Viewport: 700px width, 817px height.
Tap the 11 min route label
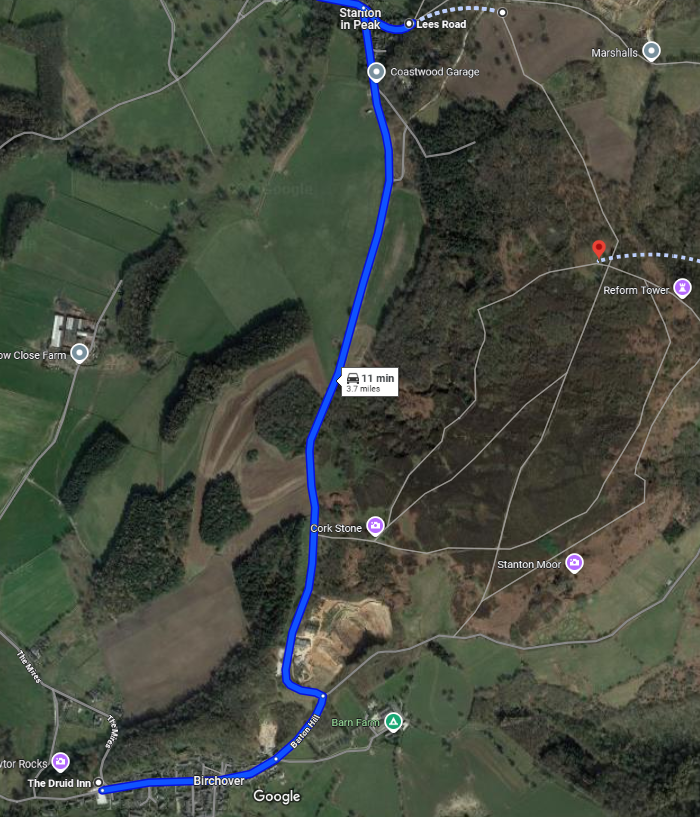point(369,382)
